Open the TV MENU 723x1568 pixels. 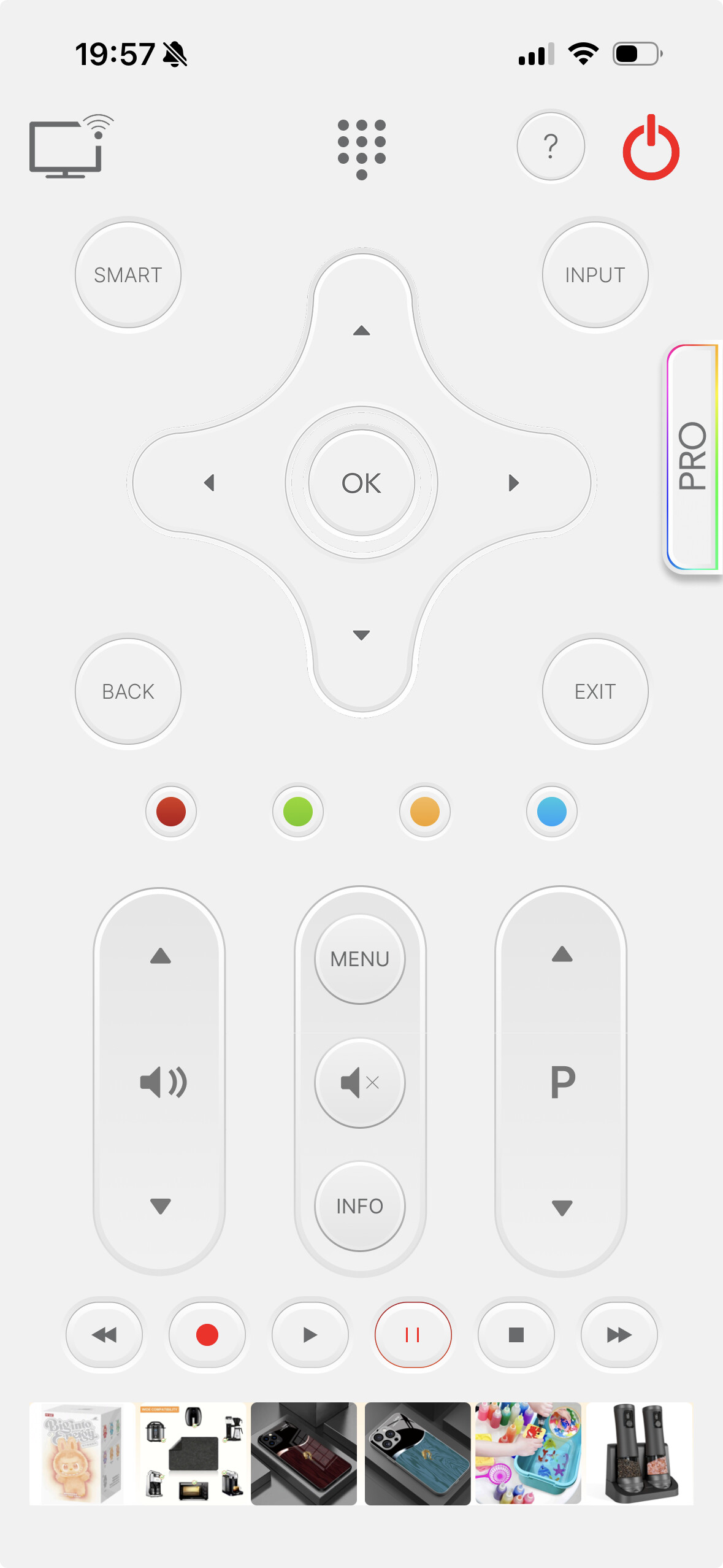[360, 959]
